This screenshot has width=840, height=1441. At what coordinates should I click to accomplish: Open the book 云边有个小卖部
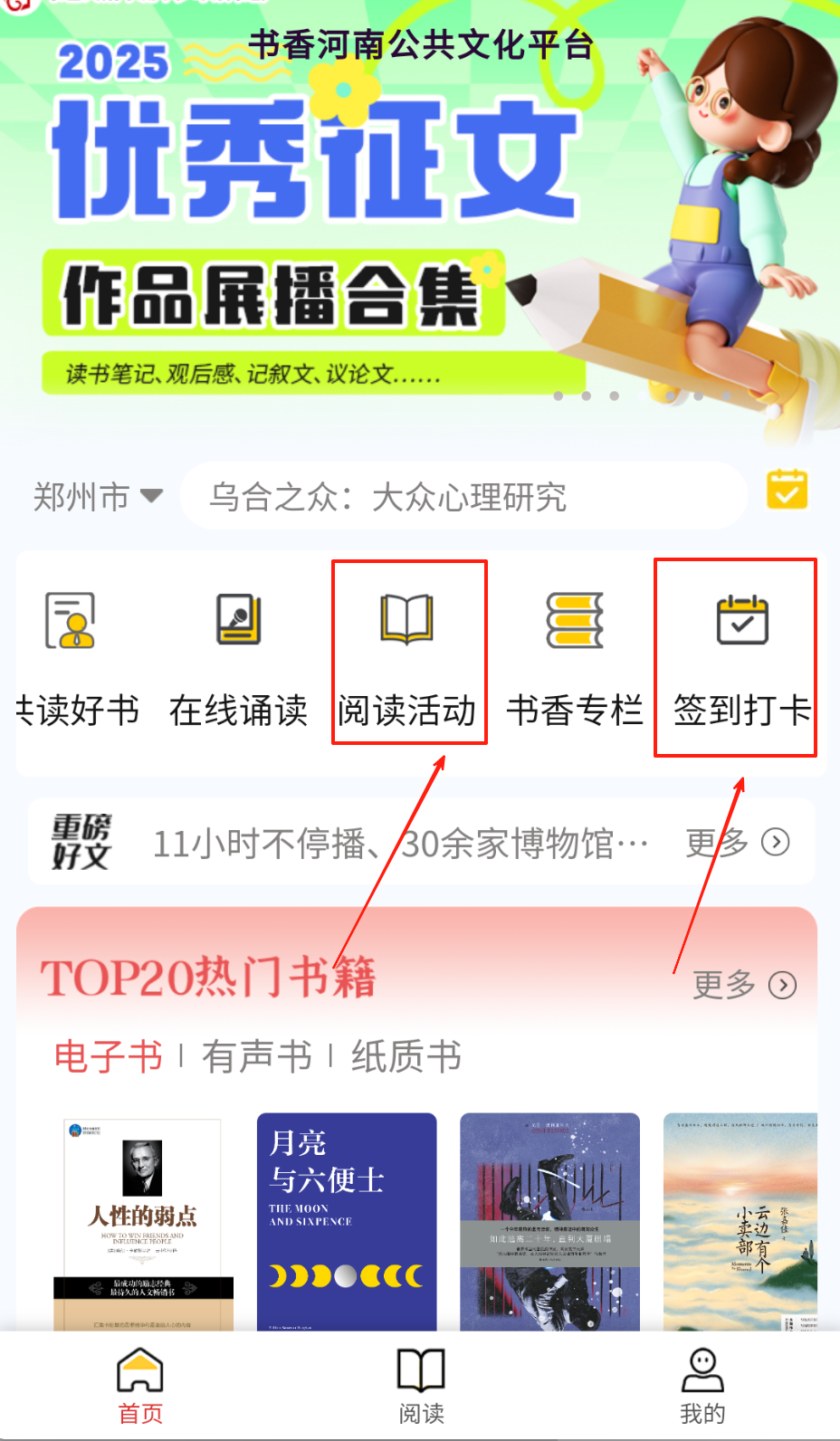click(x=740, y=1222)
